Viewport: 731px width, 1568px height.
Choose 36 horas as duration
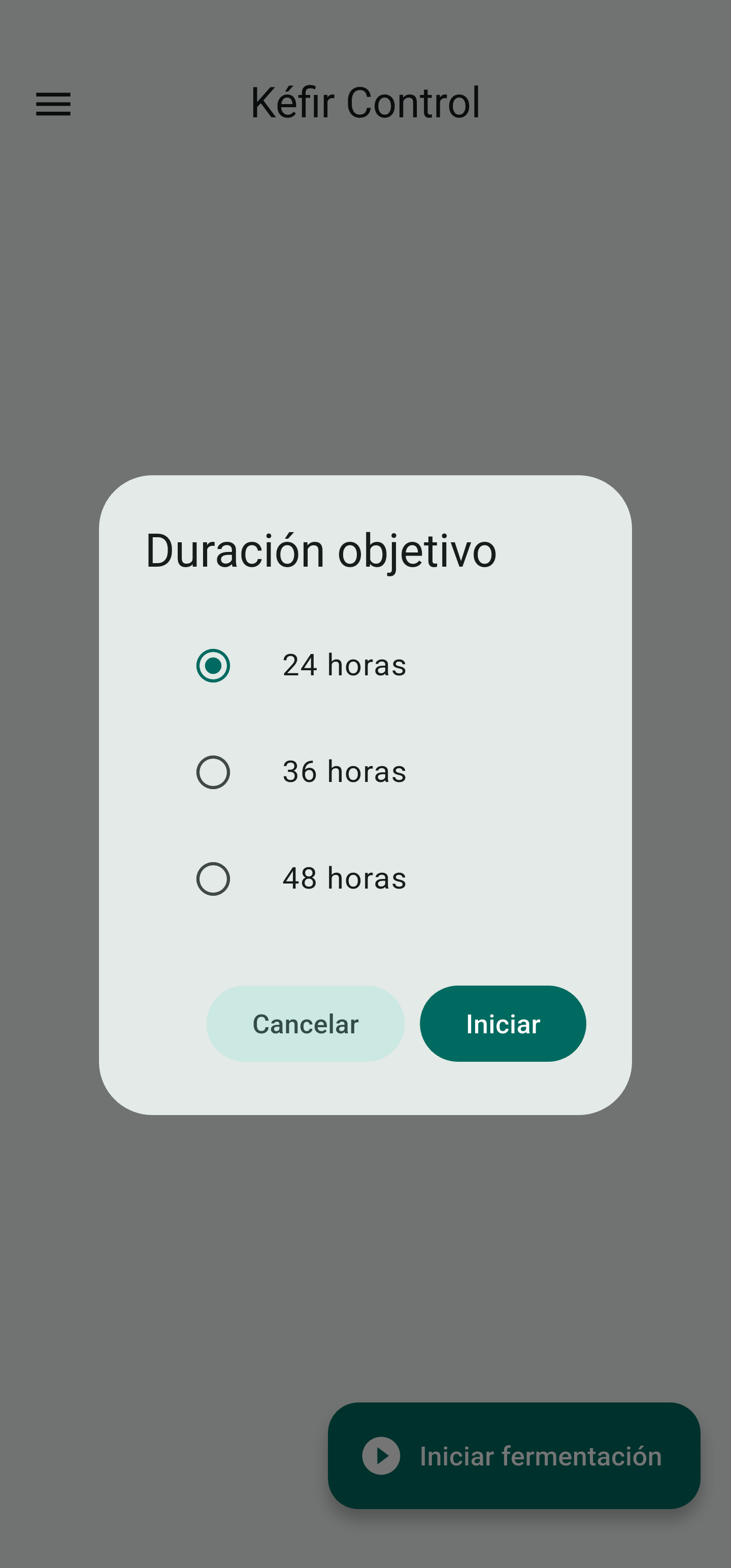tap(213, 772)
